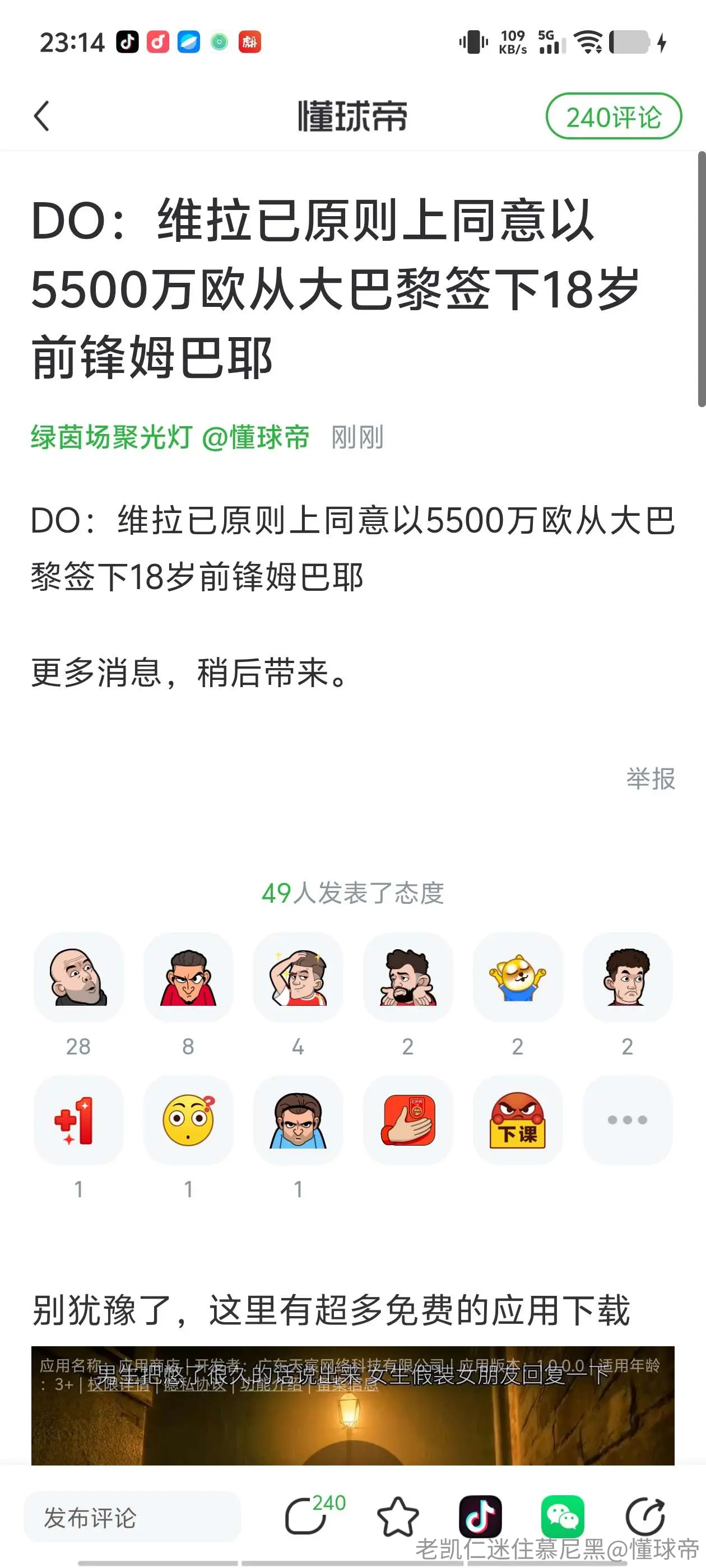Share the article to Douyin
Image resolution: width=706 pixels, height=1568 pixels.
pyautogui.click(x=480, y=1516)
